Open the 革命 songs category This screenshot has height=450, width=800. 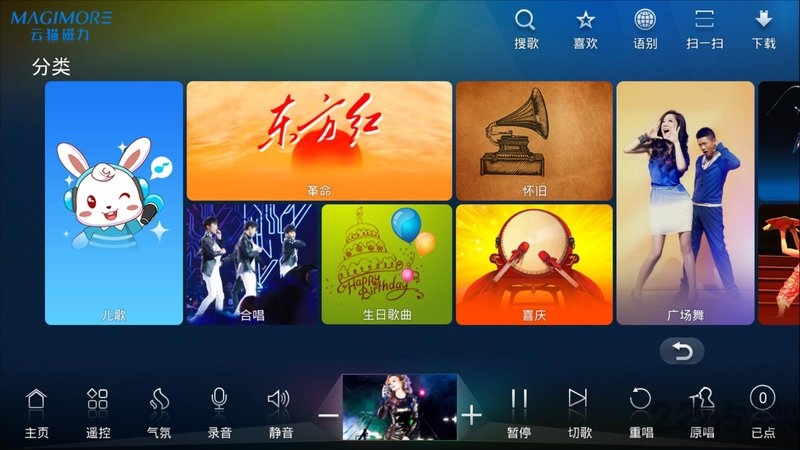[x=318, y=140]
